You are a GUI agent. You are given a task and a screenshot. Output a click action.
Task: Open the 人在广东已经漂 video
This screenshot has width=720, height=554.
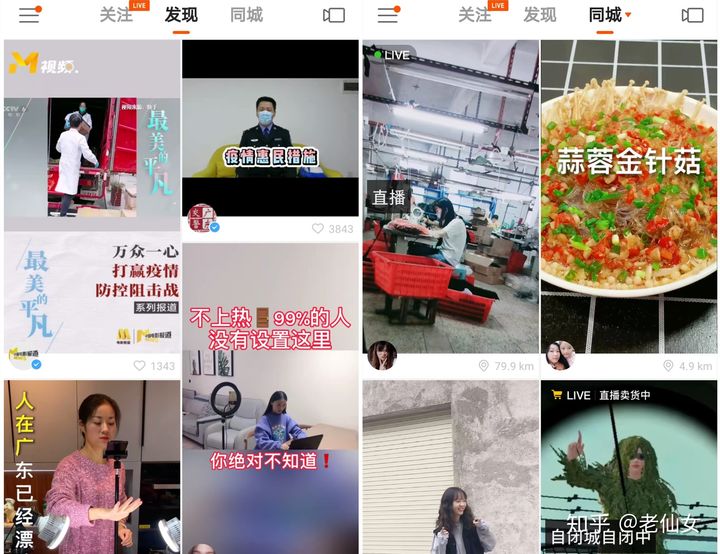[x=92, y=465]
